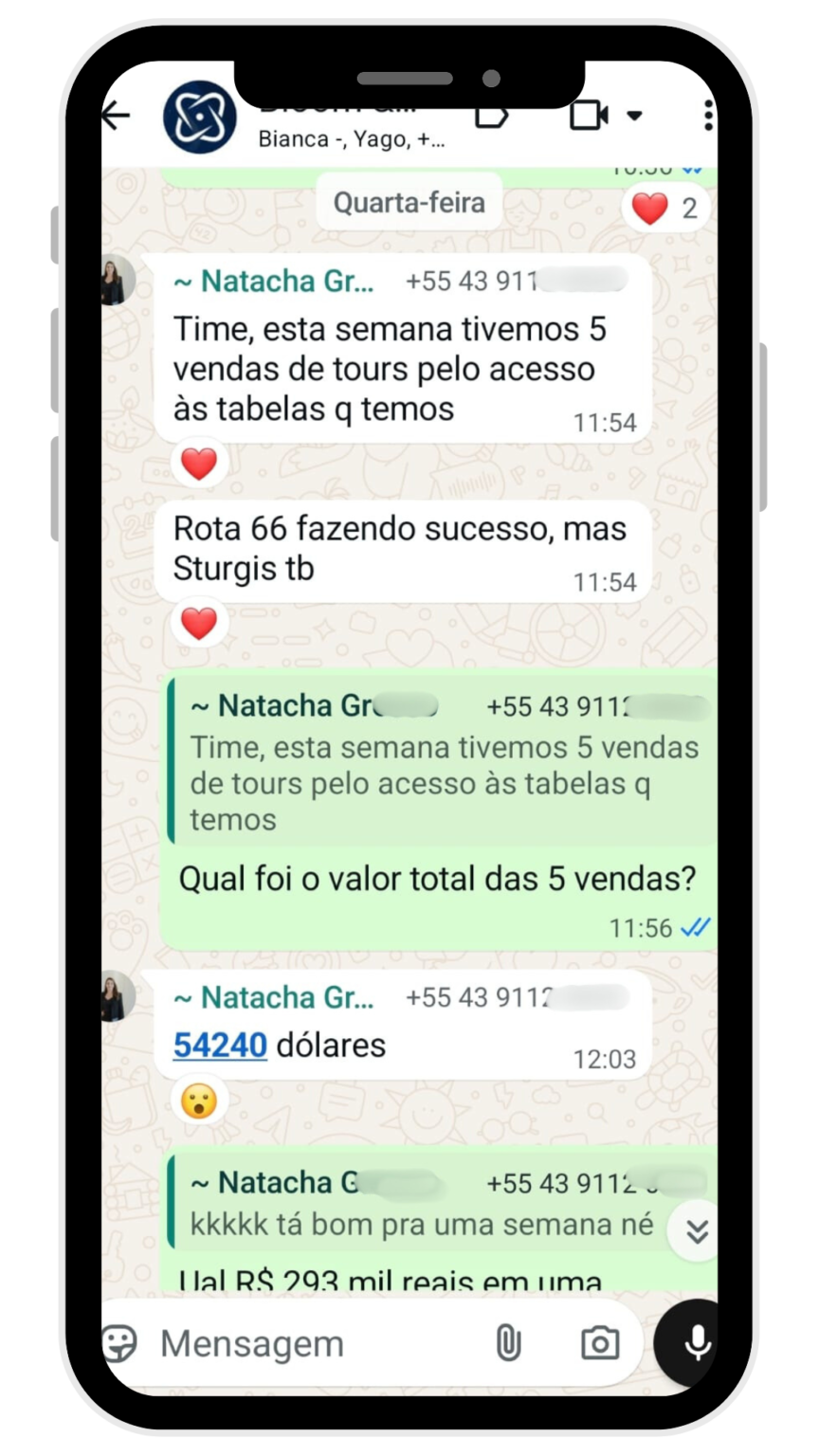The image size is (819, 1456).
Task: Attach a file with the paperclip
Action: [x=509, y=1342]
